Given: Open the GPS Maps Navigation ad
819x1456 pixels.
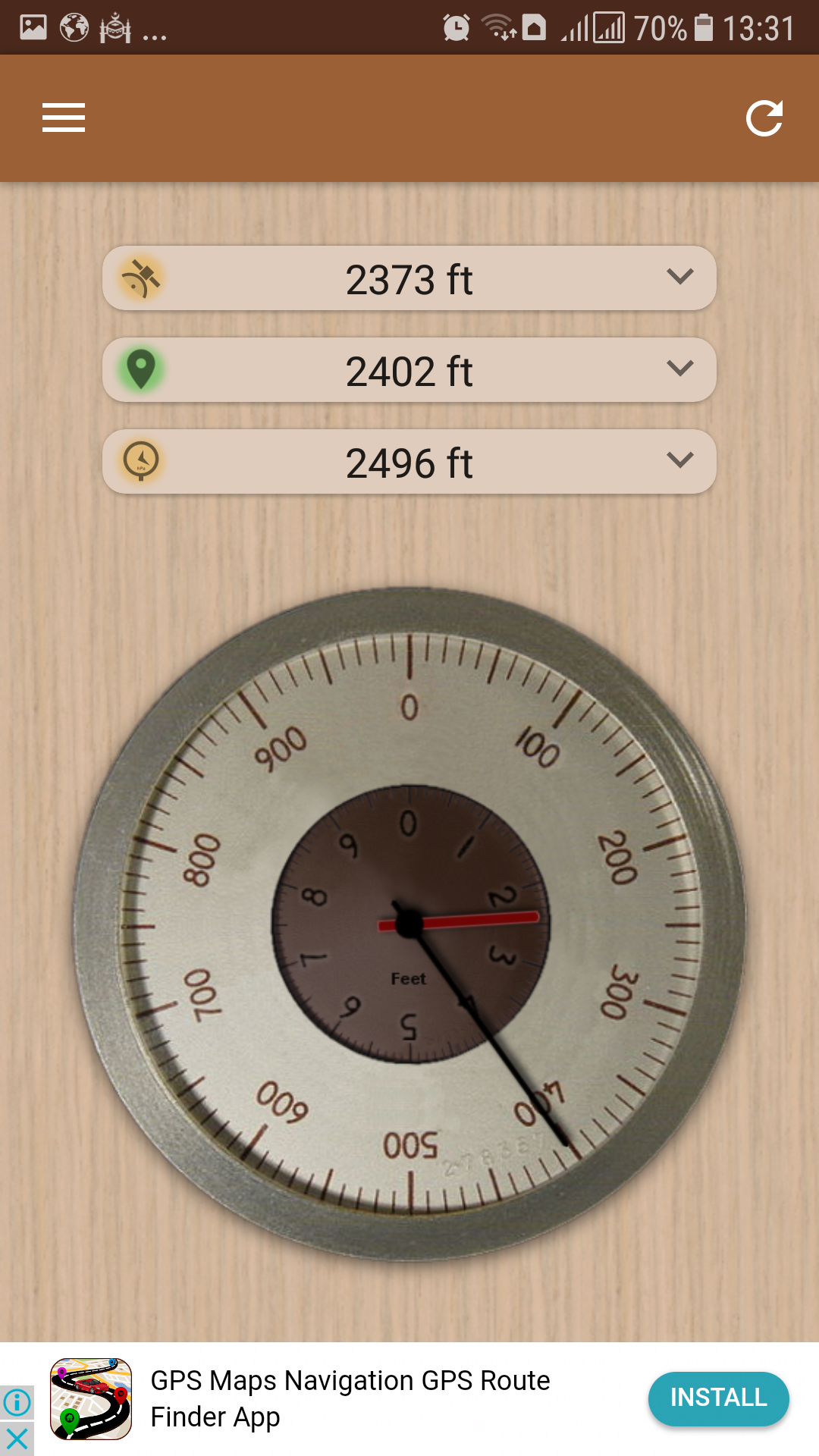Looking at the screenshot, I should click(x=350, y=1398).
